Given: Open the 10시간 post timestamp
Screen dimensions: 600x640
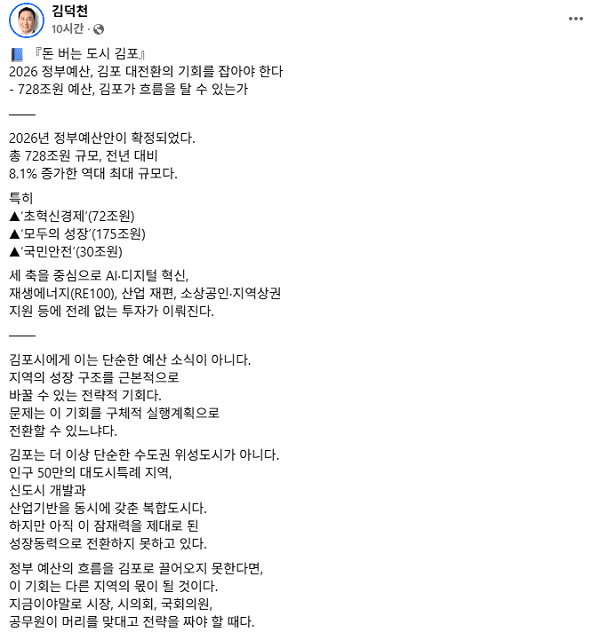Looking at the screenshot, I should 66,29.
